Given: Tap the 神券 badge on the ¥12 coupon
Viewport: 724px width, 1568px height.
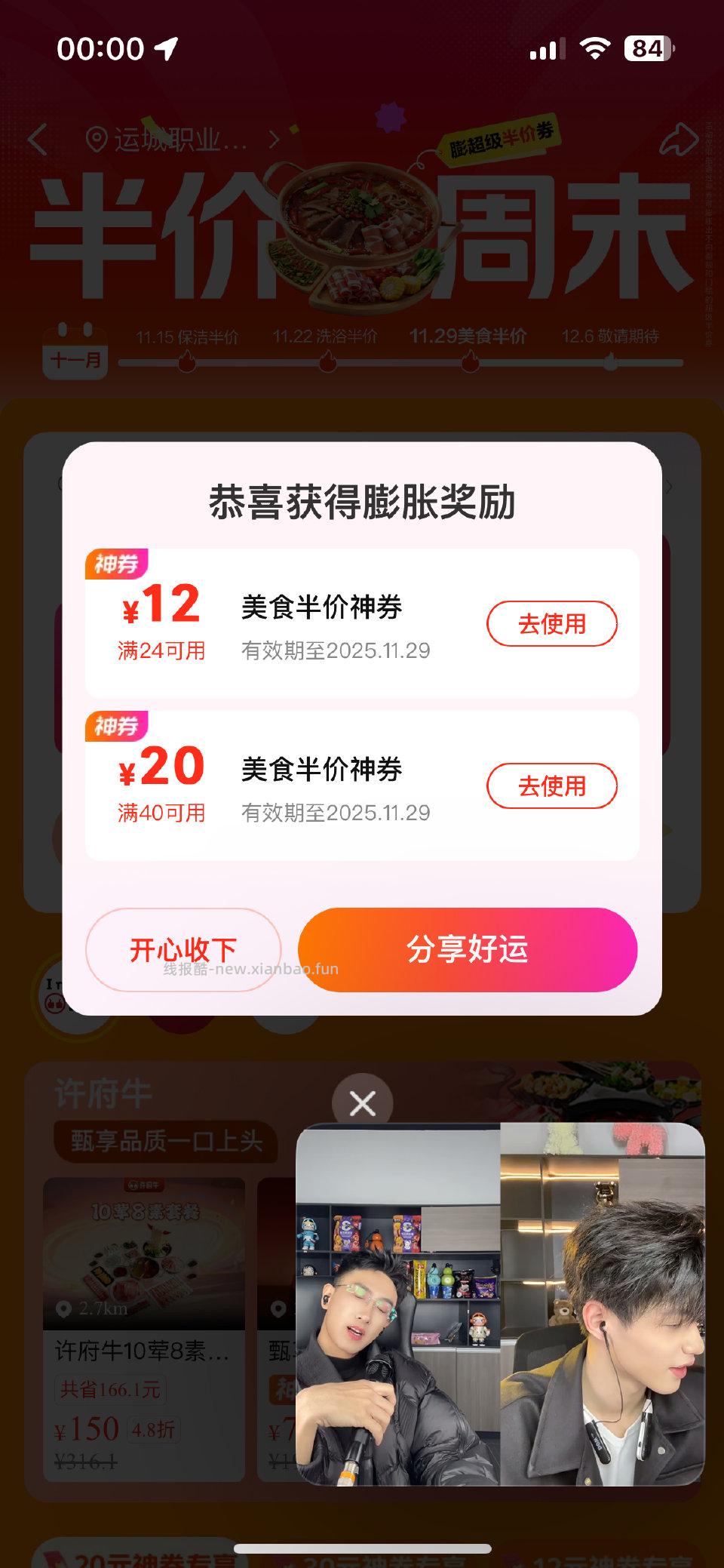Looking at the screenshot, I should (x=117, y=562).
